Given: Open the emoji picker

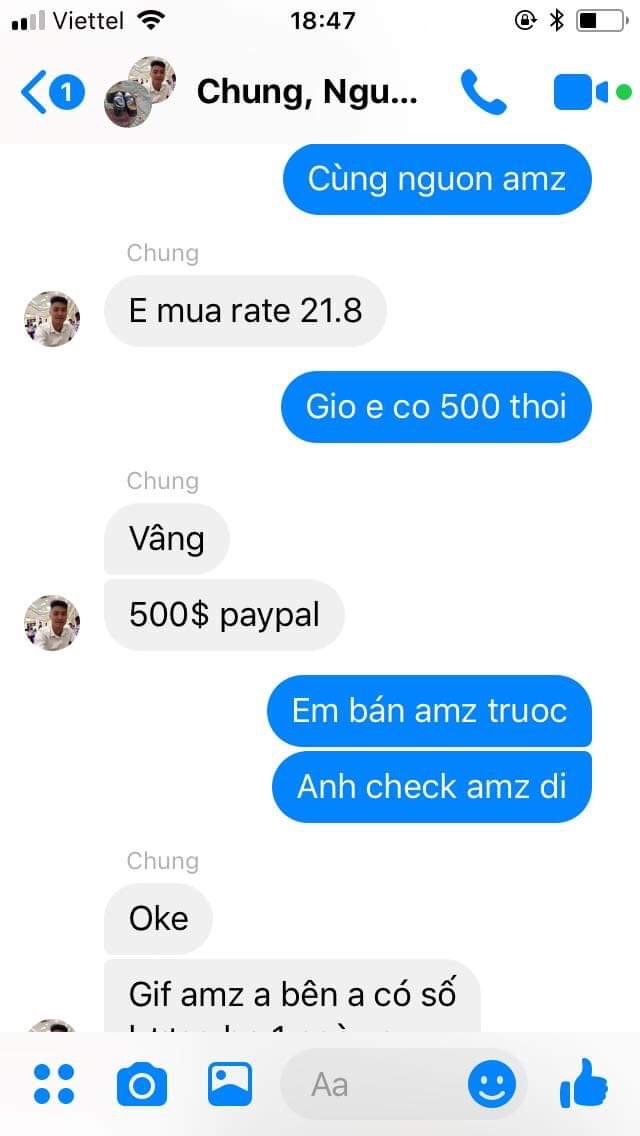Looking at the screenshot, I should tap(492, 1084).
